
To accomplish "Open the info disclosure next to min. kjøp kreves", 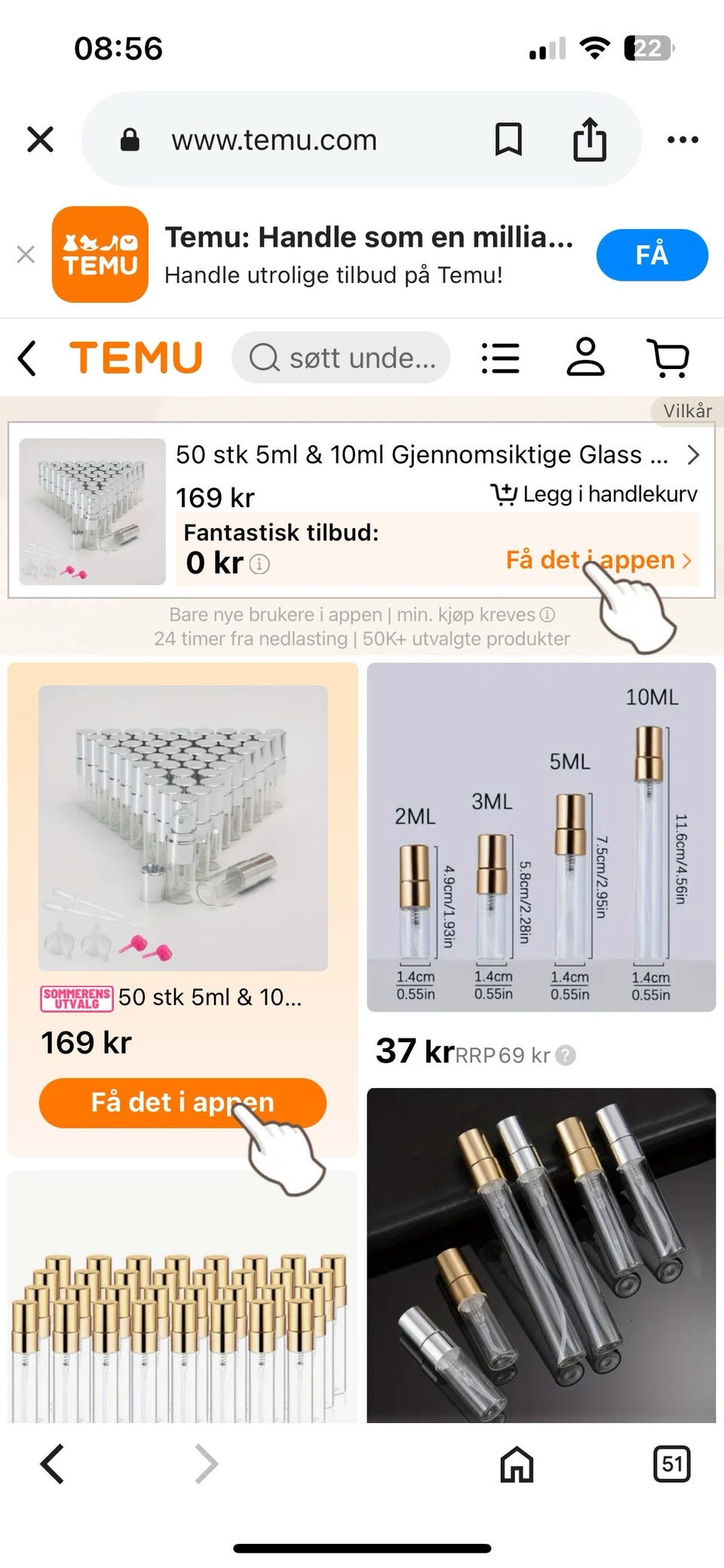I will 547,614.
